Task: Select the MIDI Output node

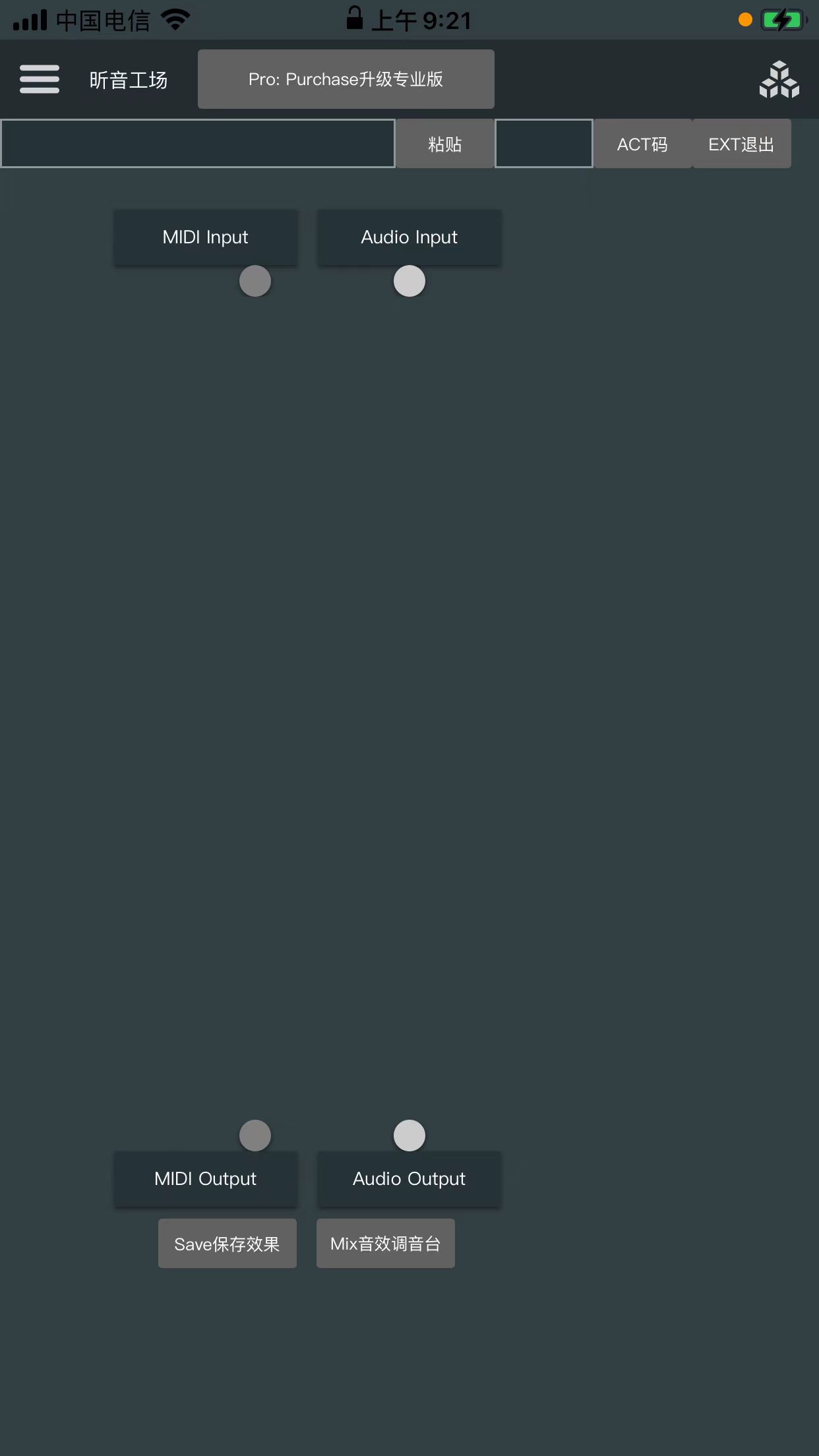Action: coord(205,1179)
